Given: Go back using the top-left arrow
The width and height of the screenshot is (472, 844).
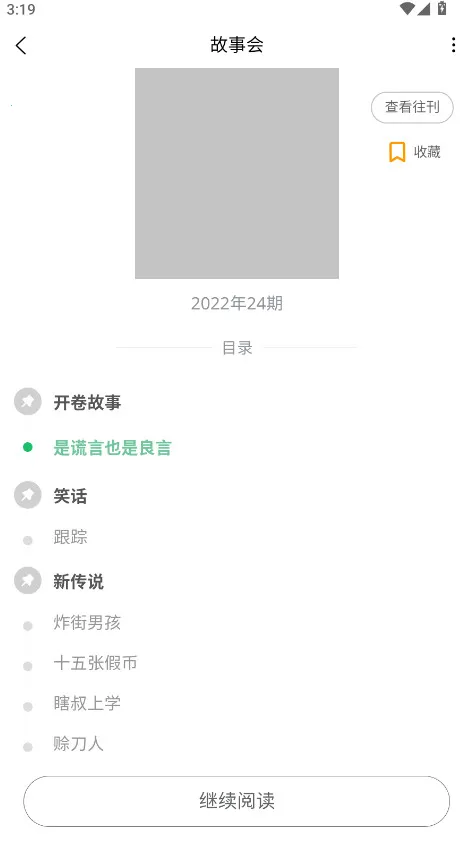Looking at the screenshot, I should [x=21, y=45].
